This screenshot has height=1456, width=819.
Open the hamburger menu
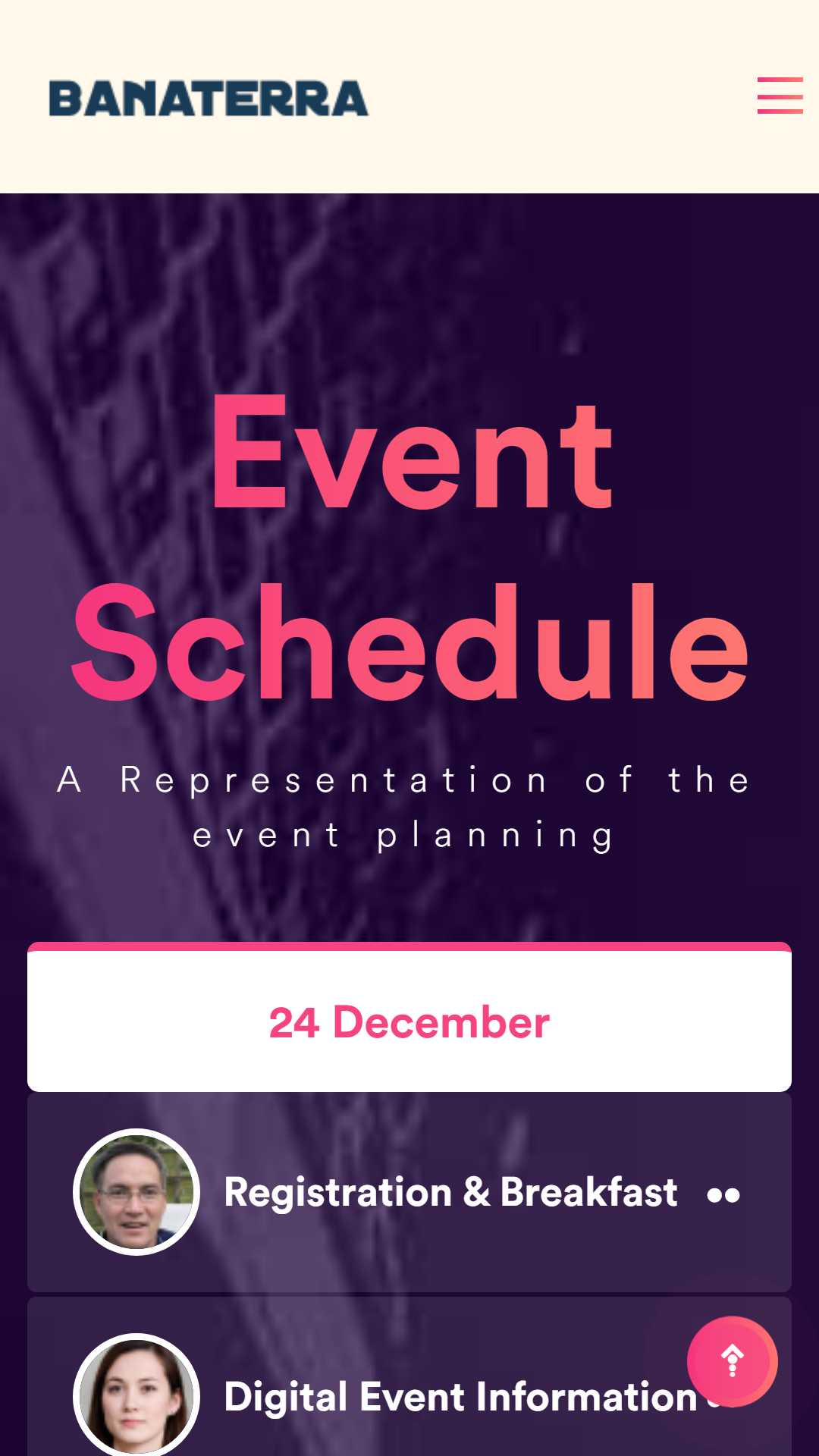pyautogui.click(x=780, y=96)
